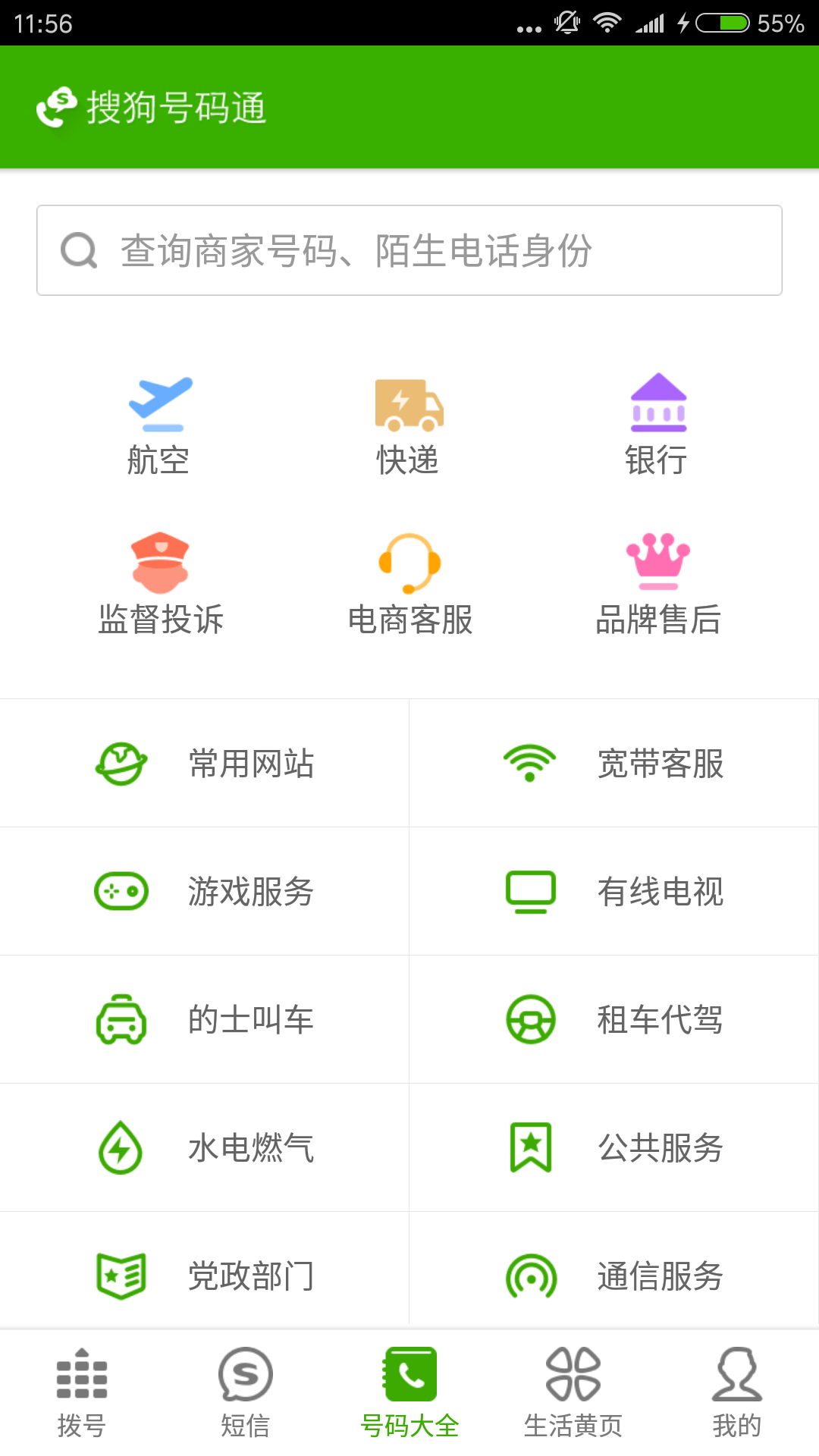Switch to the 我的 profile tab

click(736, 1392)
